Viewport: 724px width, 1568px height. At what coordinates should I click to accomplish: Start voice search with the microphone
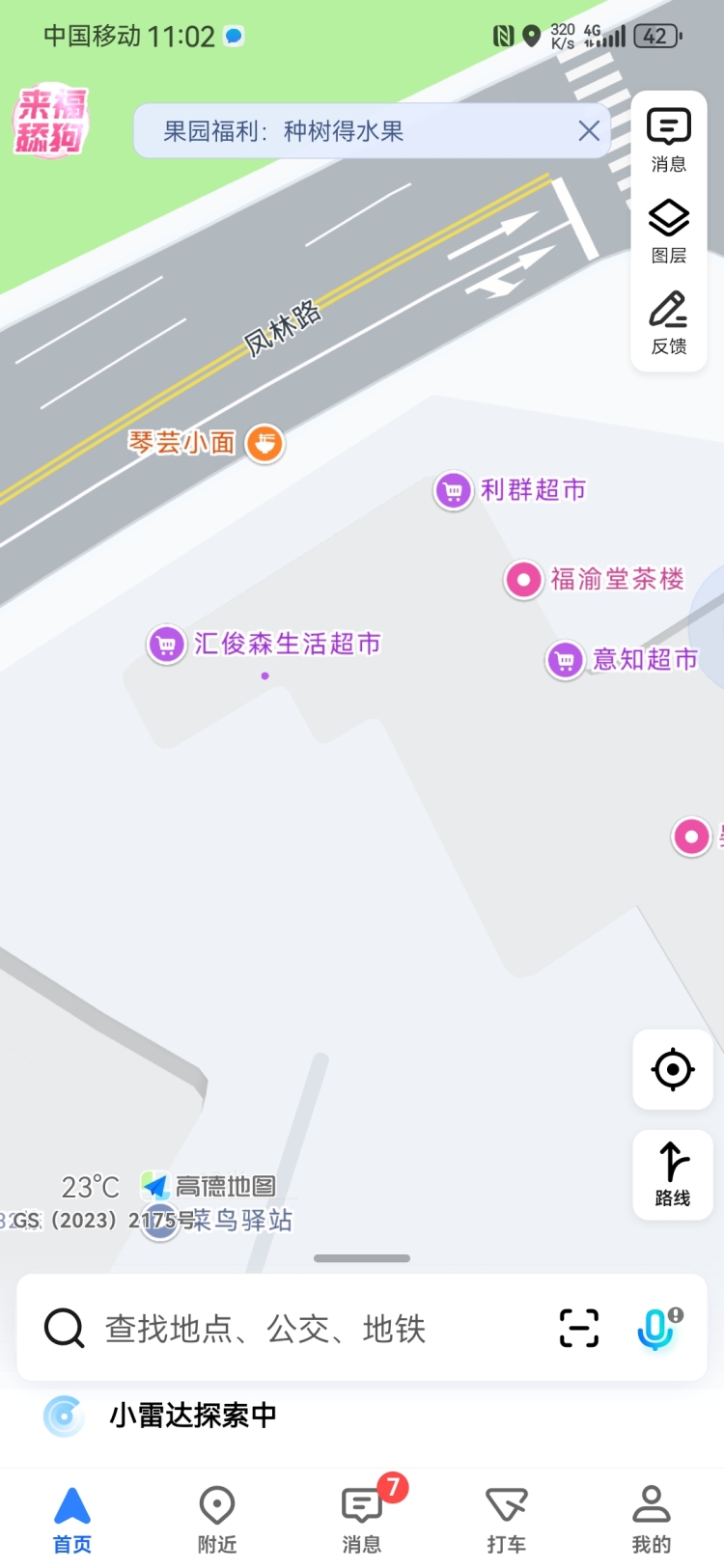[x=656, y=1329]
